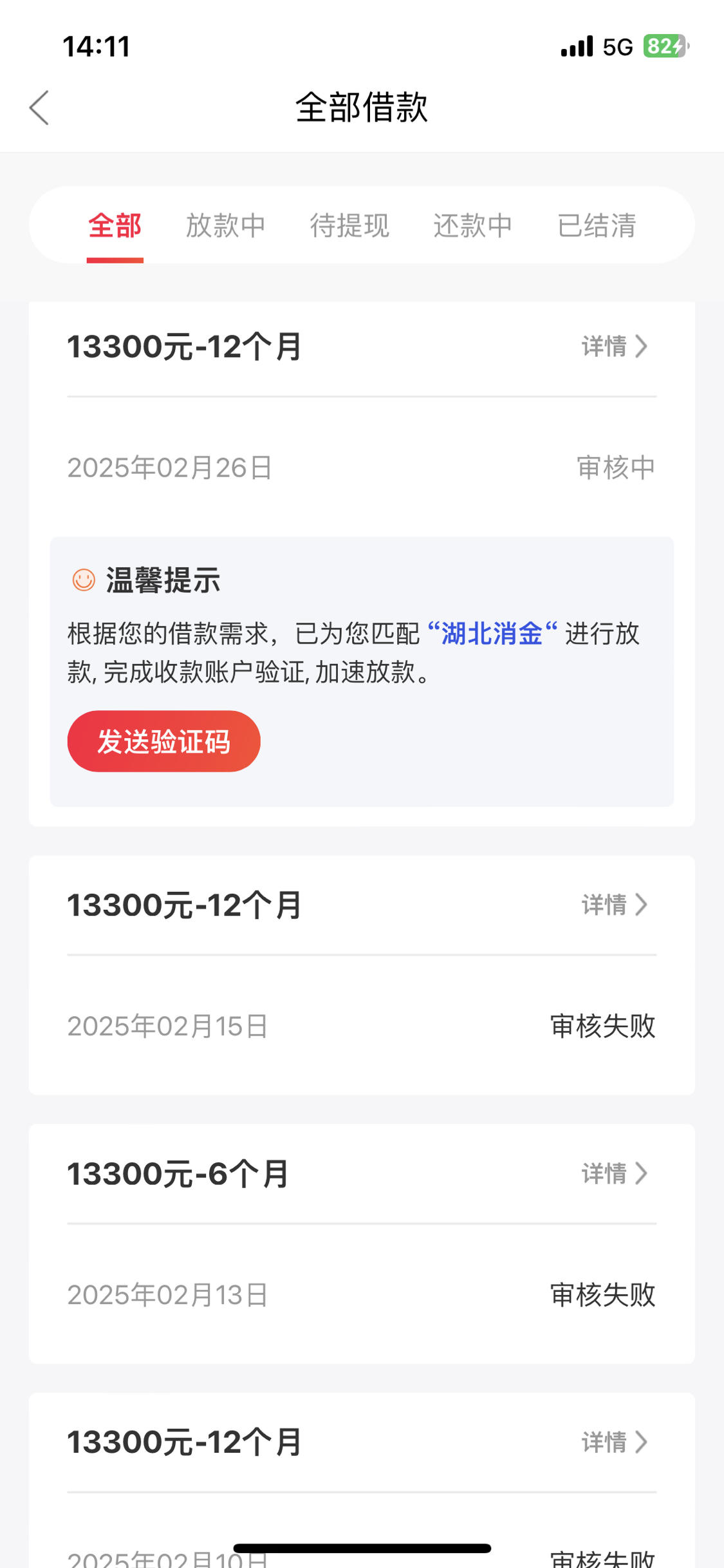Screen dimensions: 724x1568
Task: Tap the 发送验证码 button
Action: (x=163, y=741)
